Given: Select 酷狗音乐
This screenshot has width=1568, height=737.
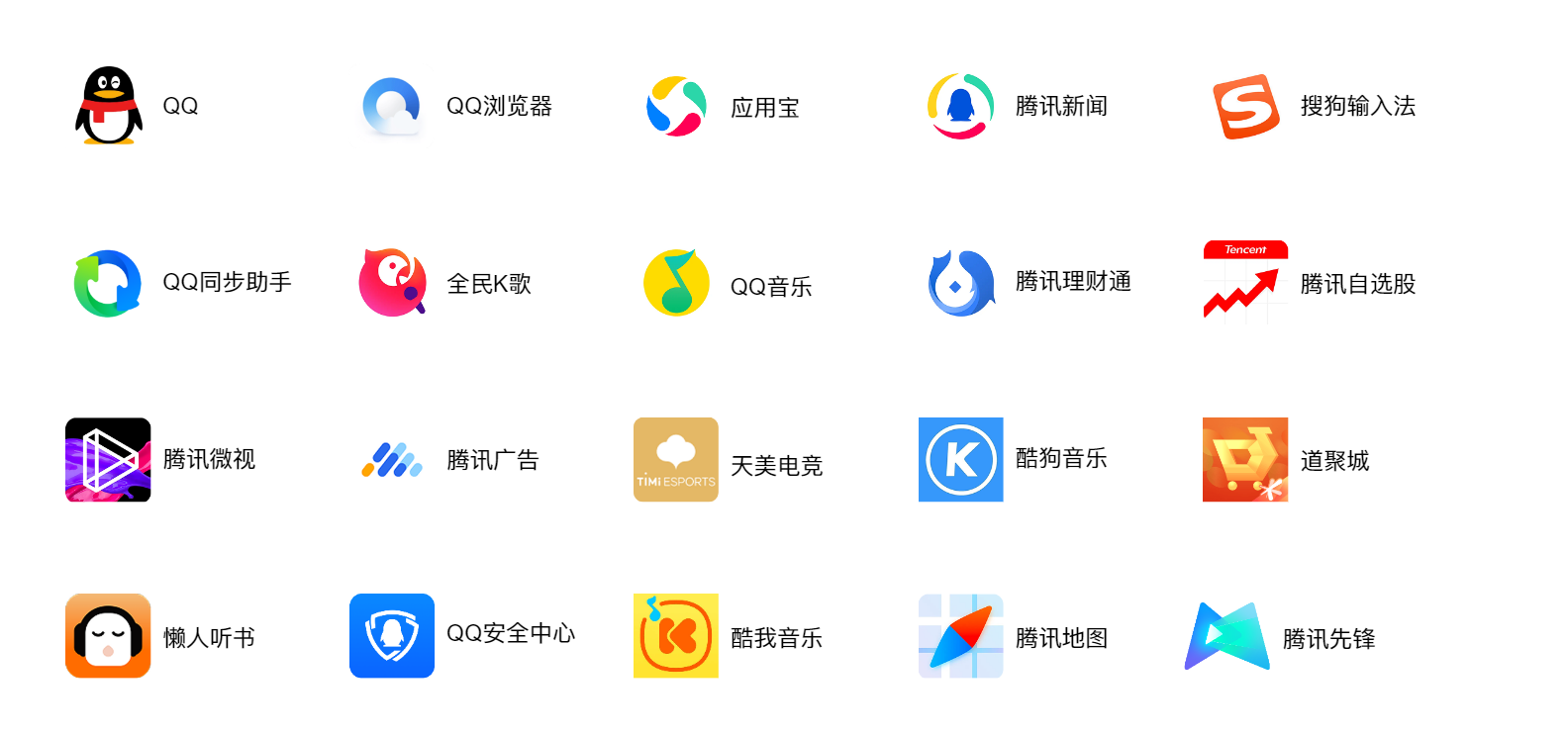Looking at the screenshot, I should click(x=960, y=460).
